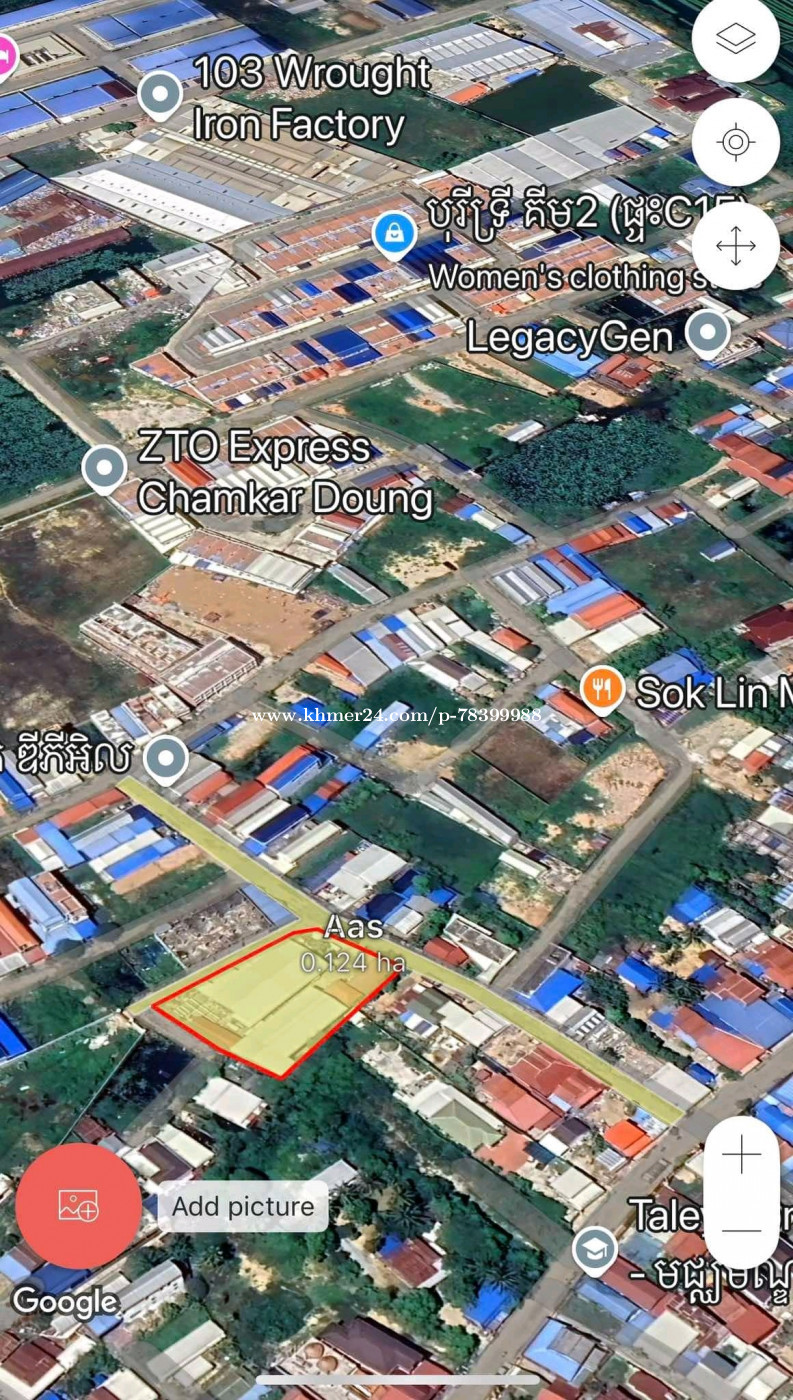
Task: Zoom in with the plus button
Action: tap(741, 1156)
